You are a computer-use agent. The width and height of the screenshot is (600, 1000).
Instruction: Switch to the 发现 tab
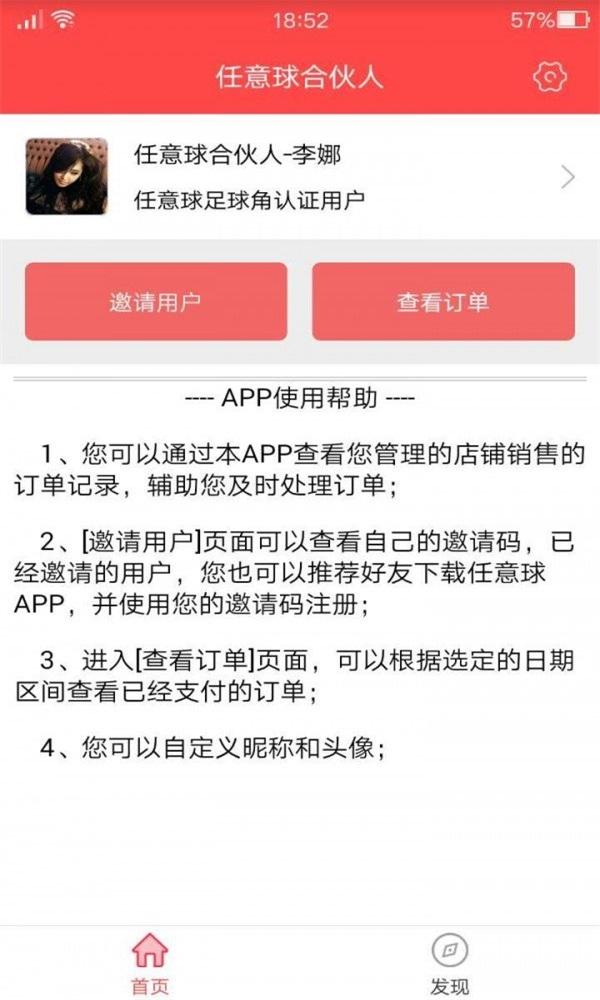pos(449,963)
